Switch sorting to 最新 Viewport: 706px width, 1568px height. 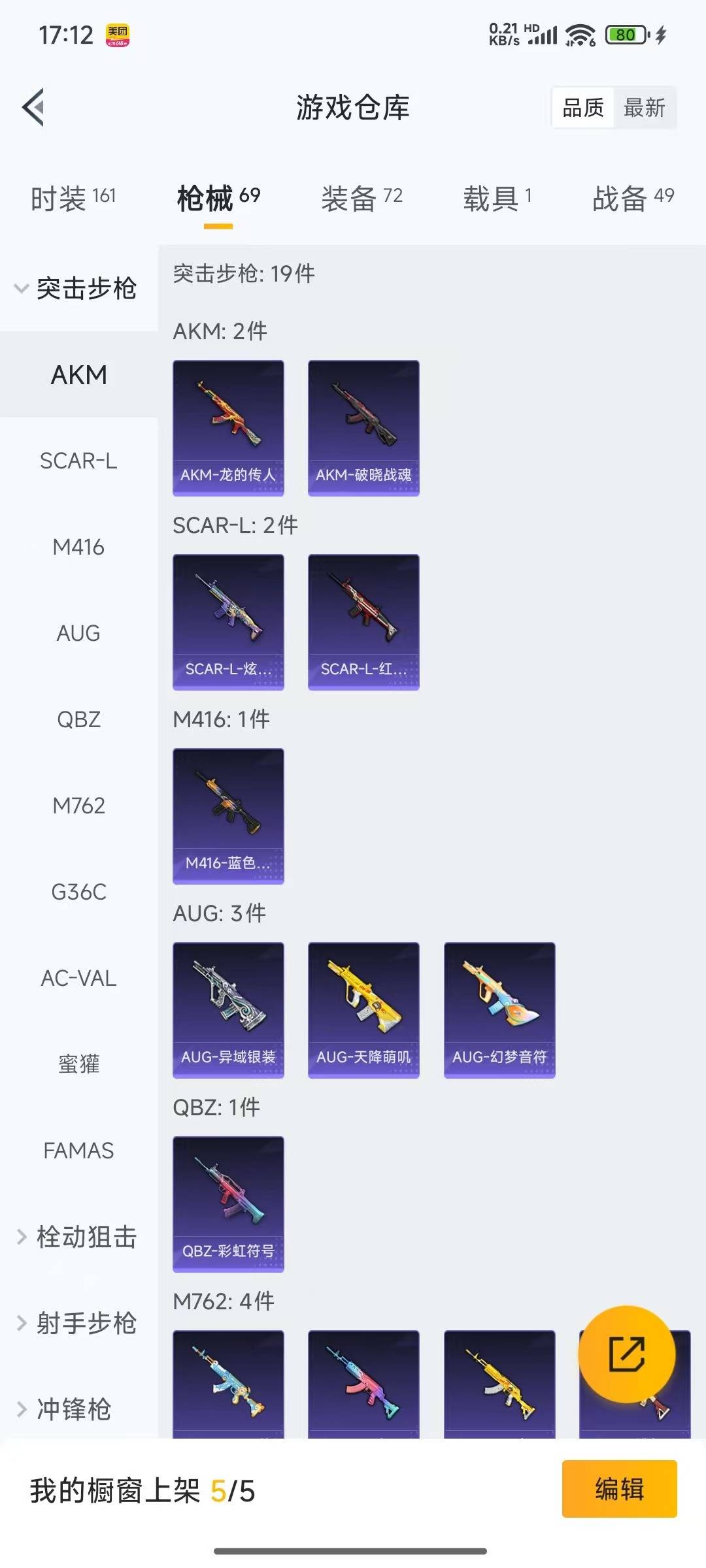click(644, 108)
